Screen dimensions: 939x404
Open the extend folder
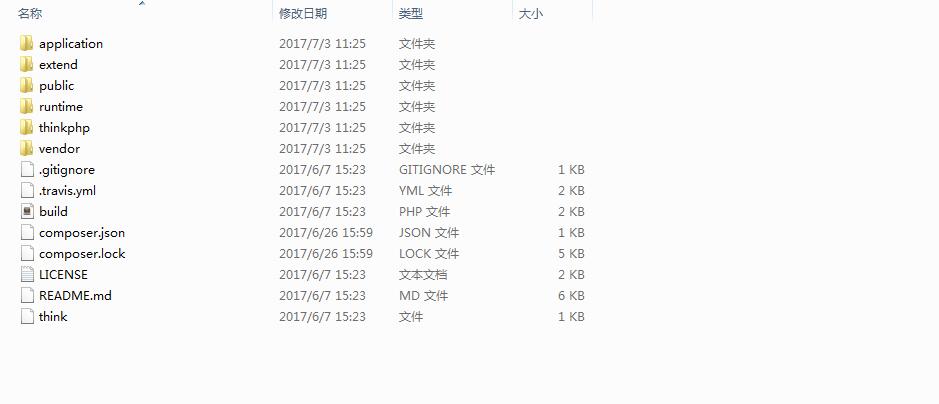58,65
